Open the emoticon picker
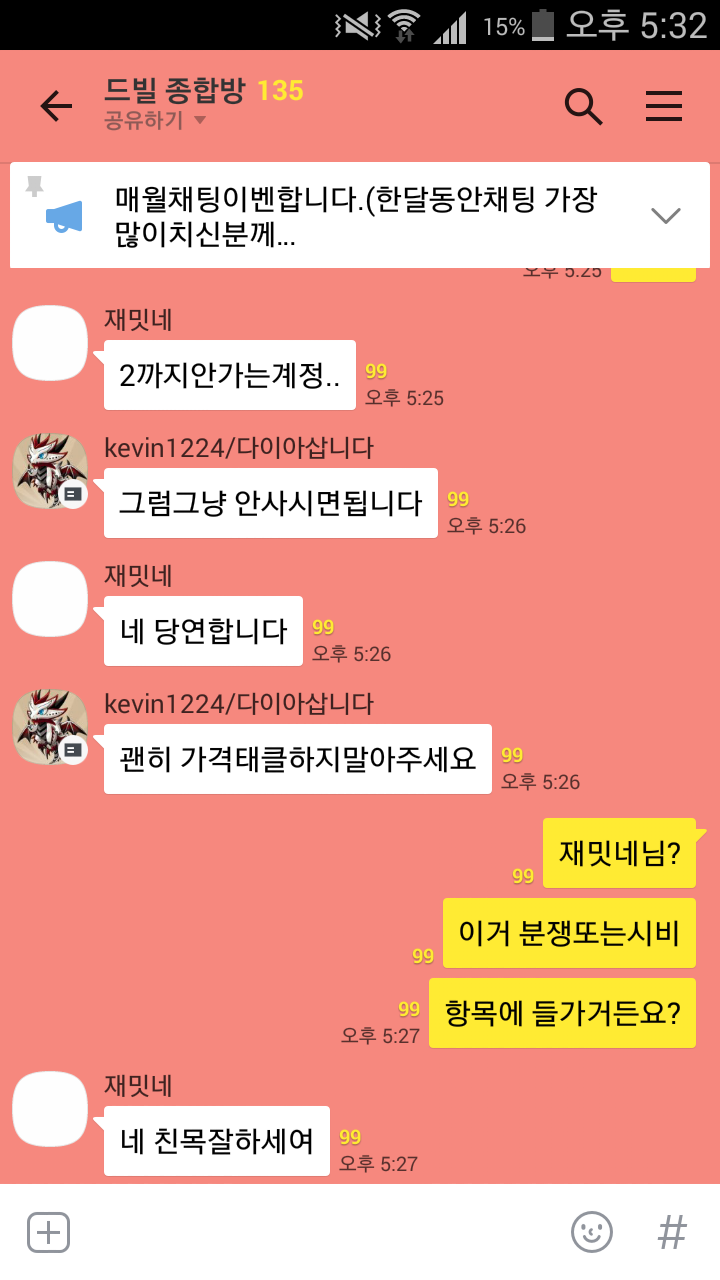The width and height of the screenshot is (720, 1280). [x=591, y=1232]
